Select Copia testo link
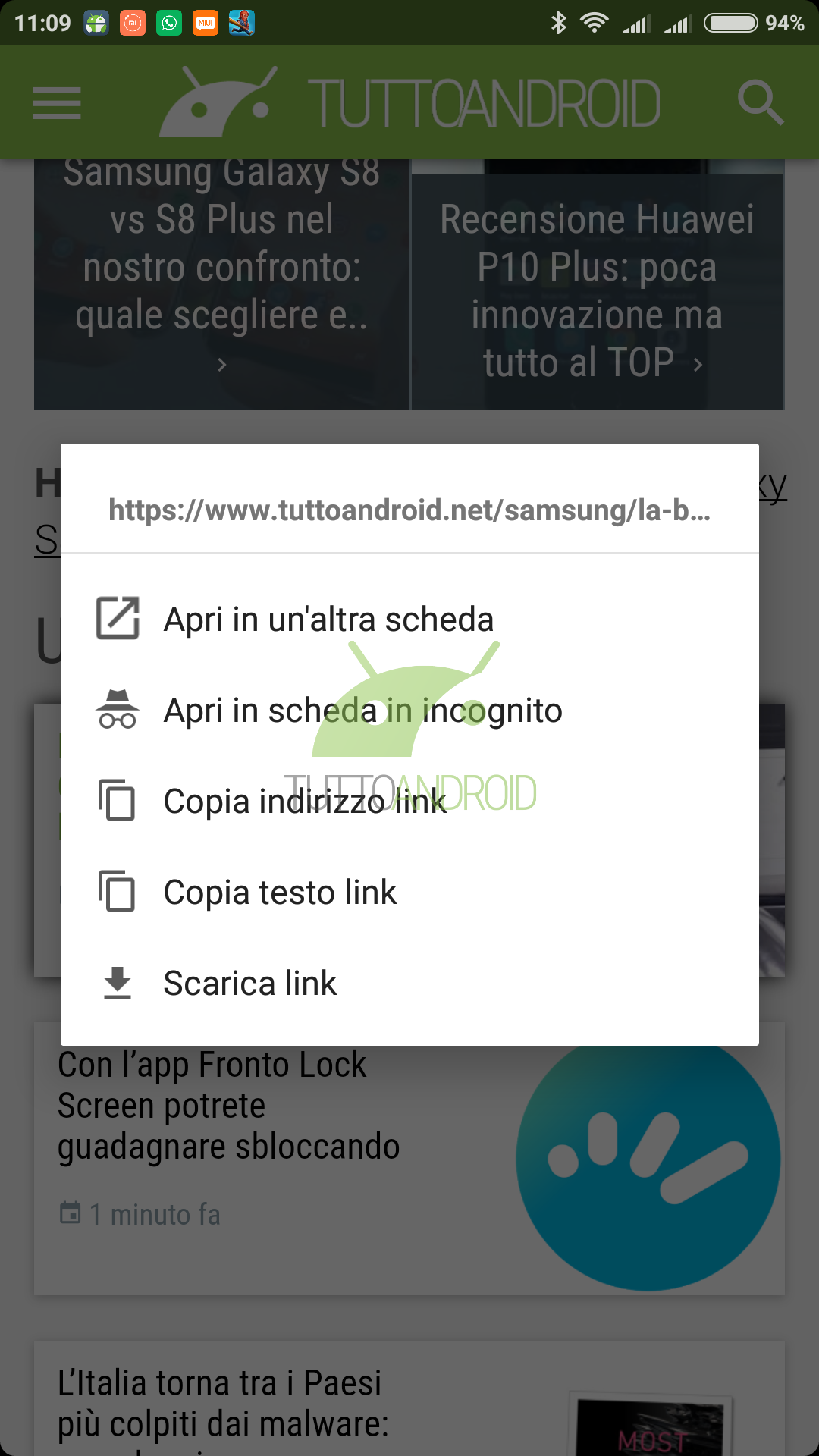819x1456 pixels. point(409,892)
